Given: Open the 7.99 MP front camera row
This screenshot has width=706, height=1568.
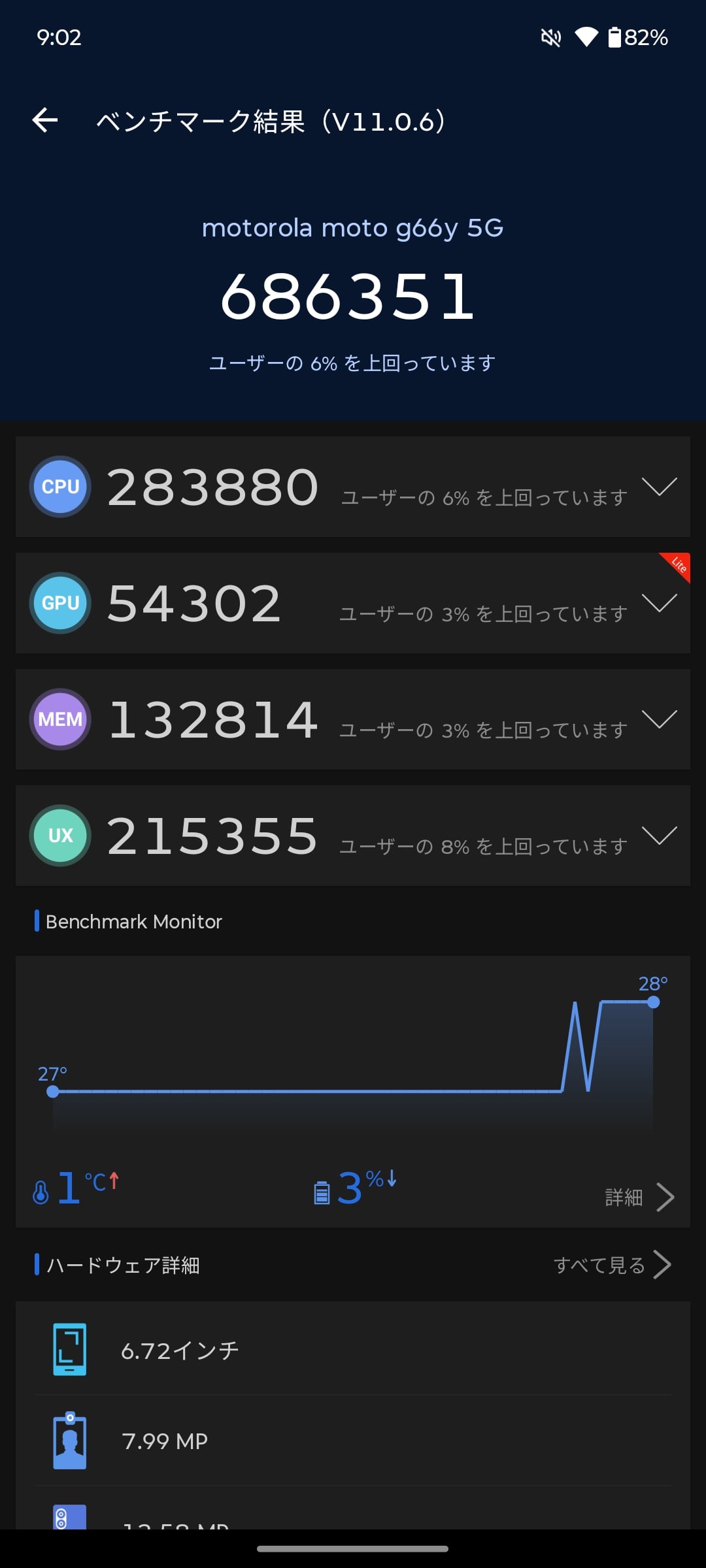Looking at the screenshot, I should click(353, 1441).
